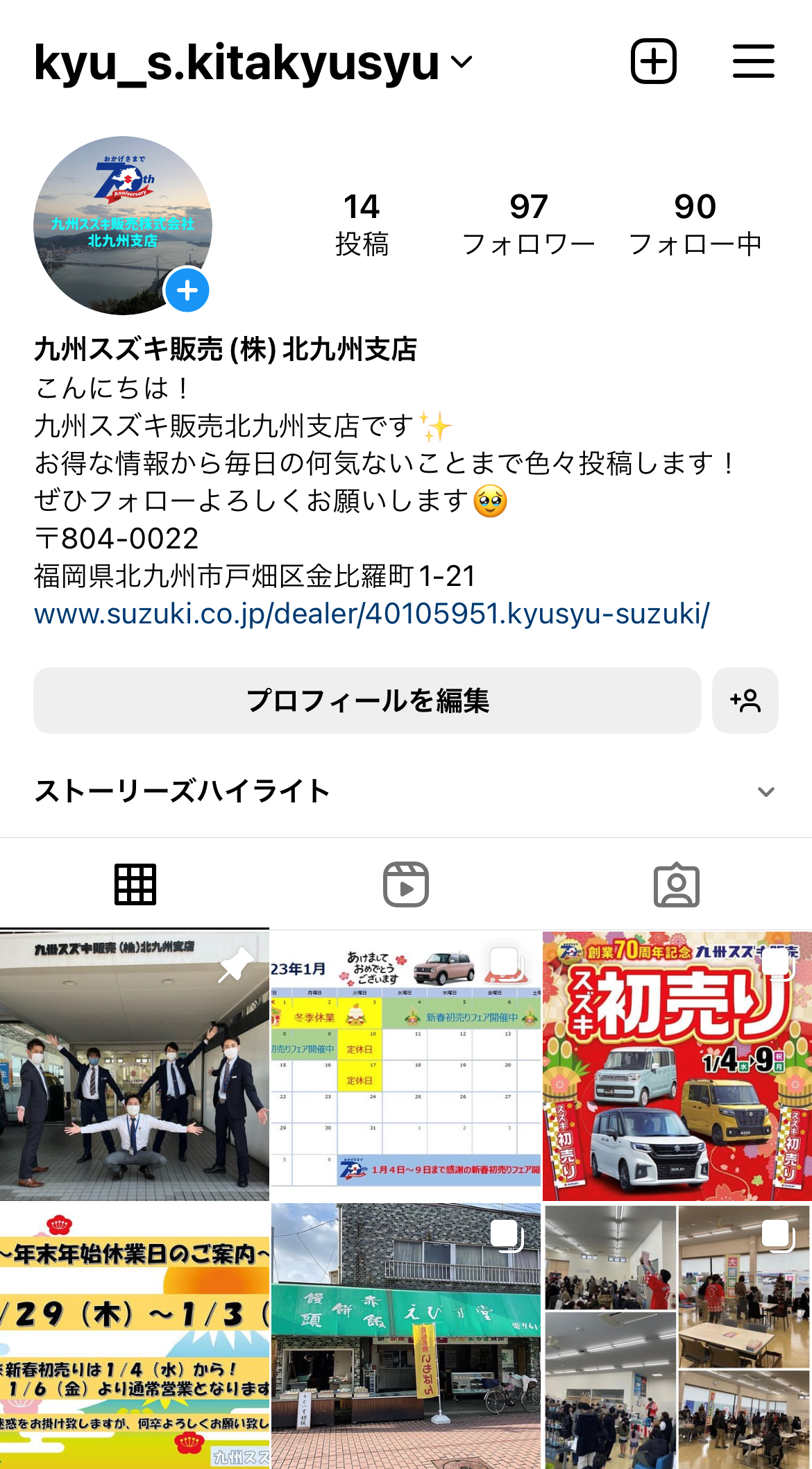Screen dimensions: 812x1469
Task: Switch to the Reels tab
Action: [x=406, y=884]
